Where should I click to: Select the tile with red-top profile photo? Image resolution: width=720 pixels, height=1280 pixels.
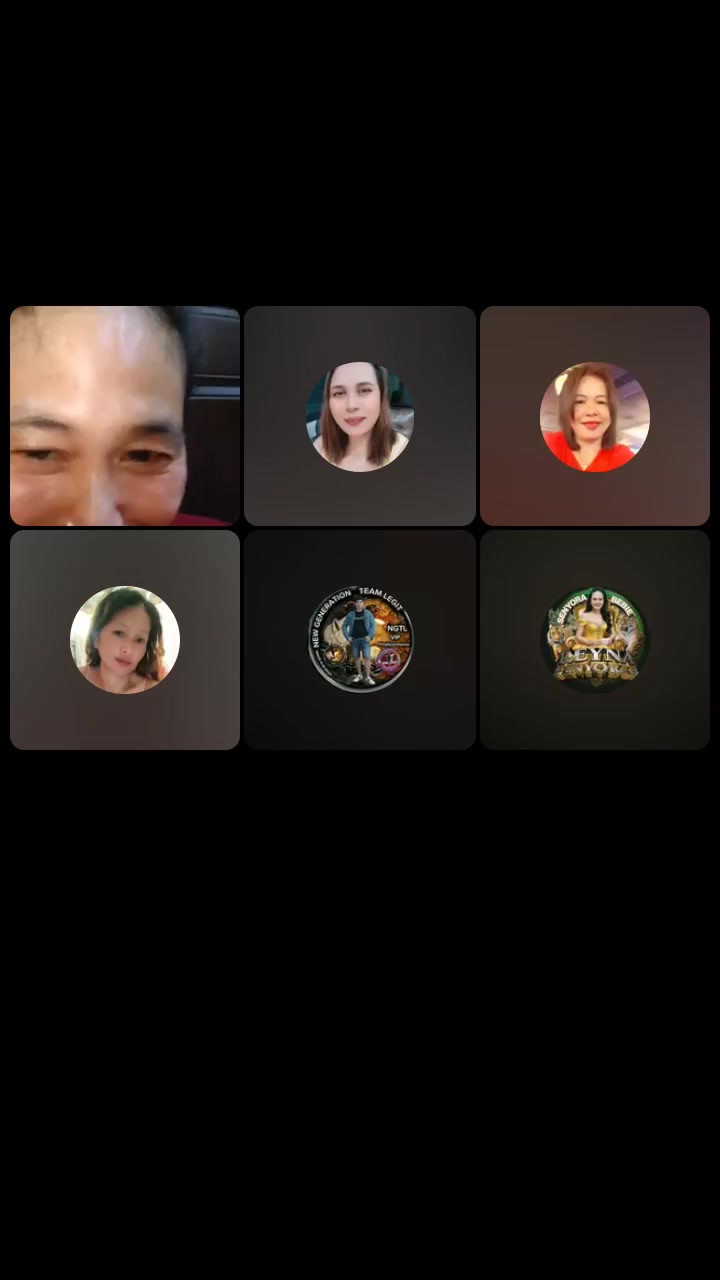[595, 416]
